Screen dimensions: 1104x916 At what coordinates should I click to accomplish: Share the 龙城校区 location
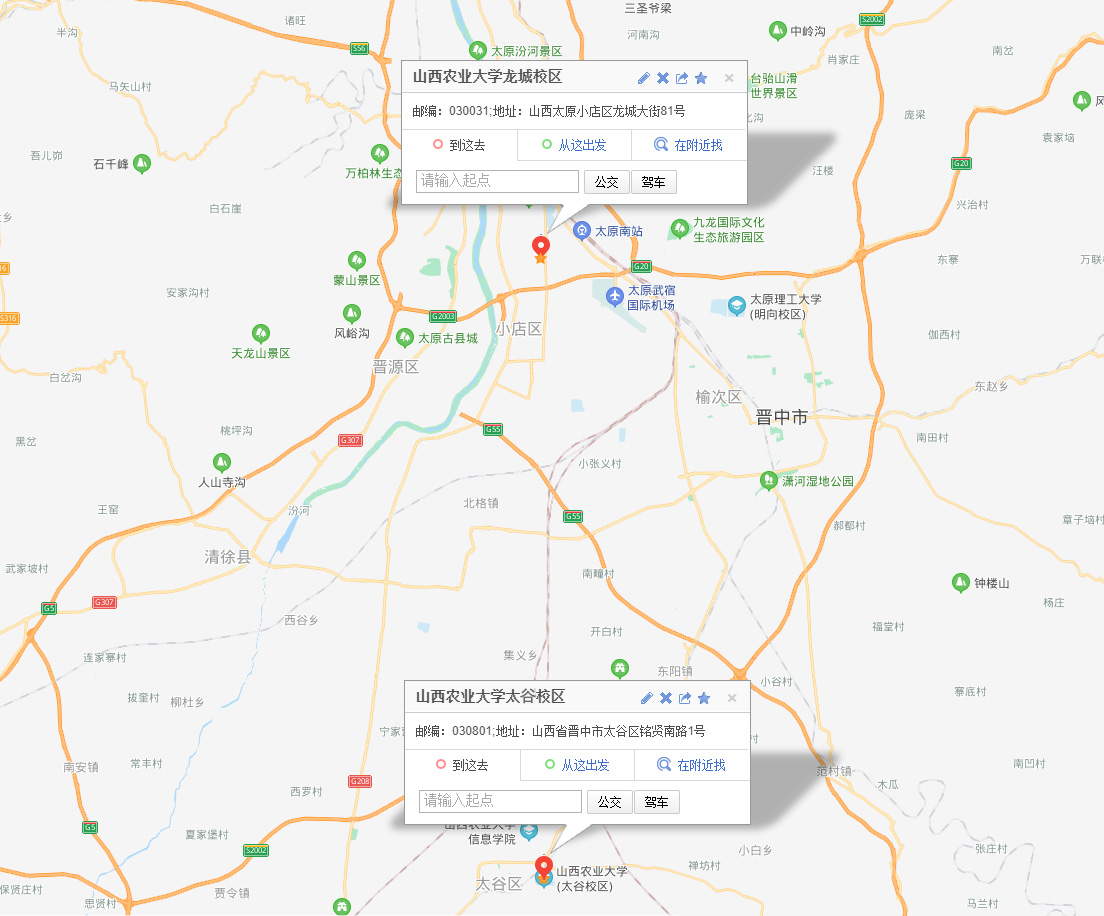[x=682, y=78]
